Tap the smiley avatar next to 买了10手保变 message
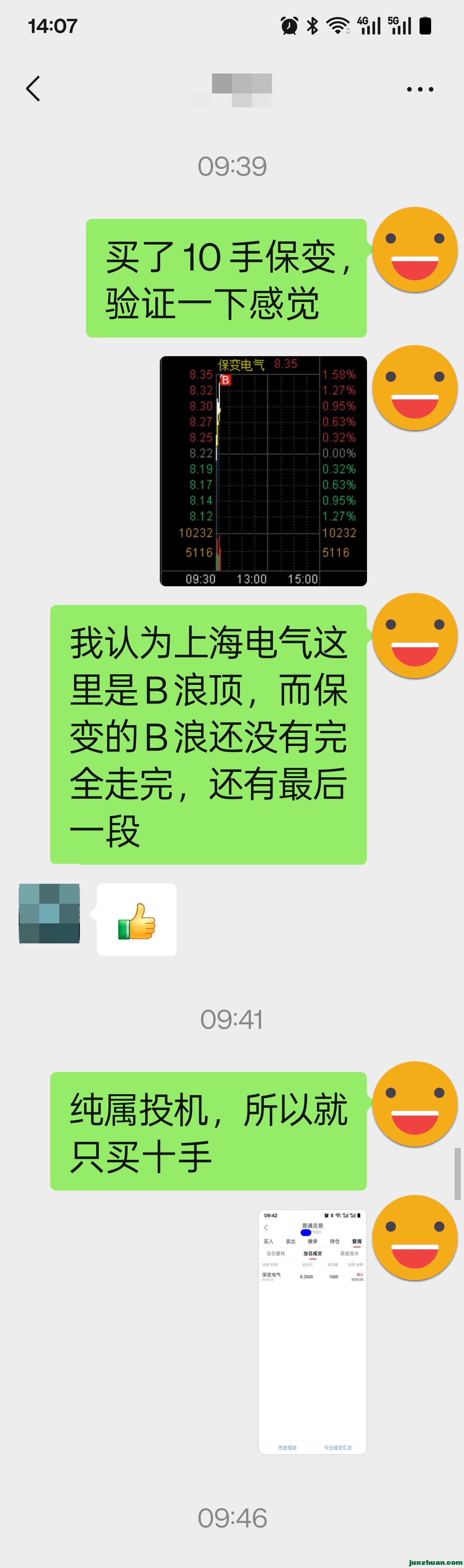 pos(415,249)
